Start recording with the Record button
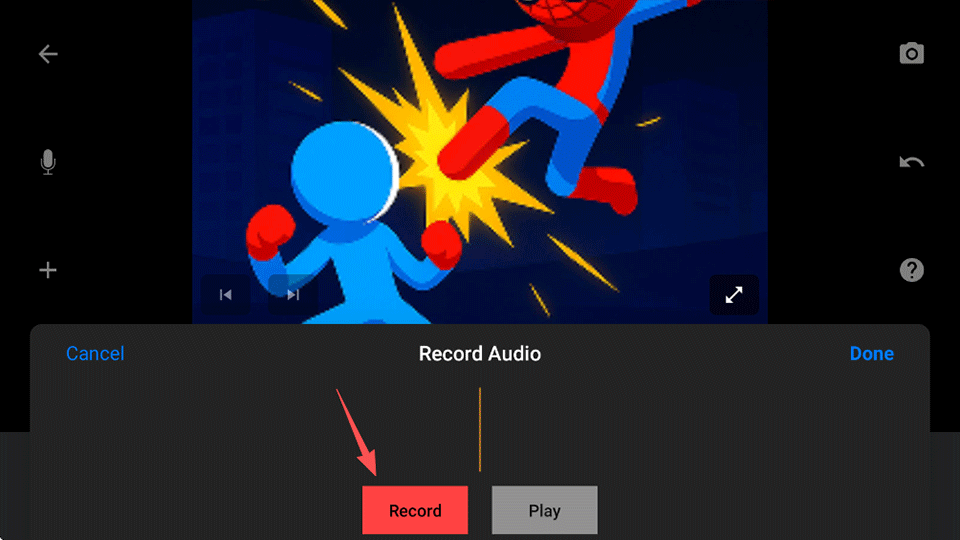This screenshot has width=960, height=540. (415, 510)
